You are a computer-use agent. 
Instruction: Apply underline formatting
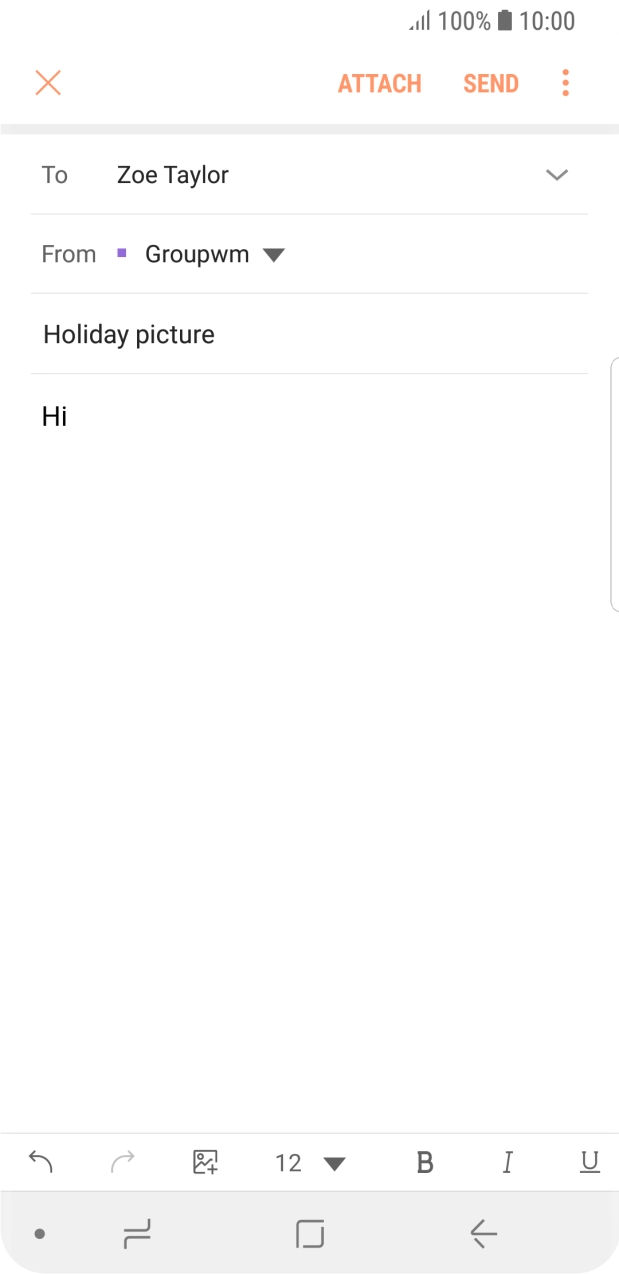589,1162
